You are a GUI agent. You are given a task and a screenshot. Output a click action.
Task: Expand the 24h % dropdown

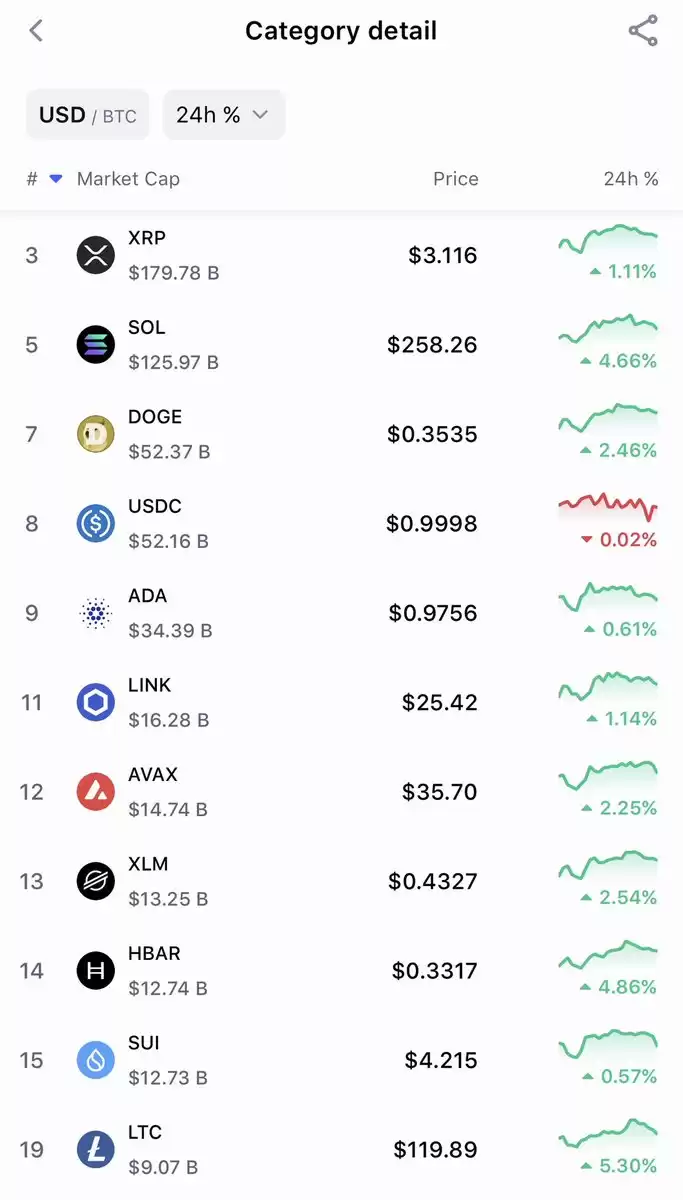pos(224,115)
